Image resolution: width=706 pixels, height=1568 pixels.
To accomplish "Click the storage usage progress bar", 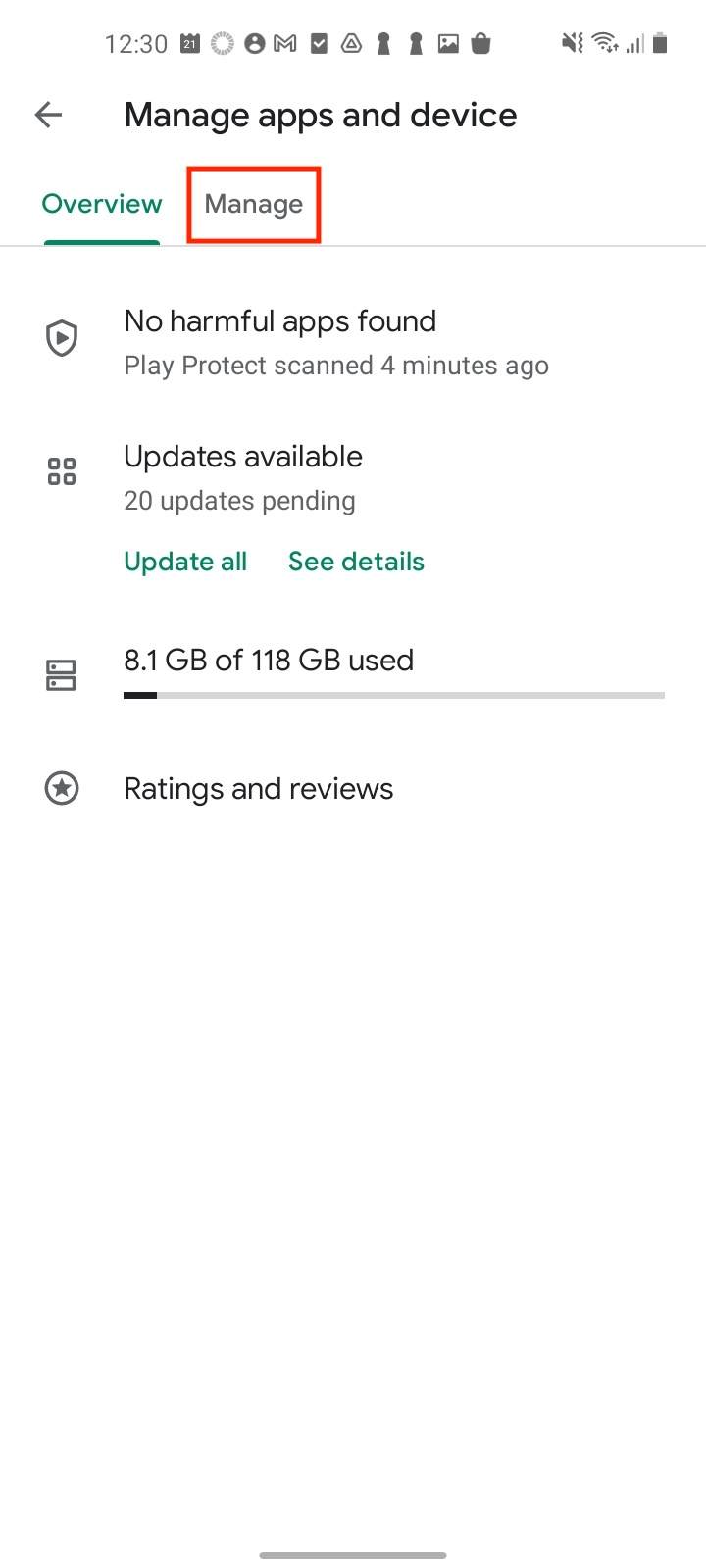I will click(x=392, y=695).
